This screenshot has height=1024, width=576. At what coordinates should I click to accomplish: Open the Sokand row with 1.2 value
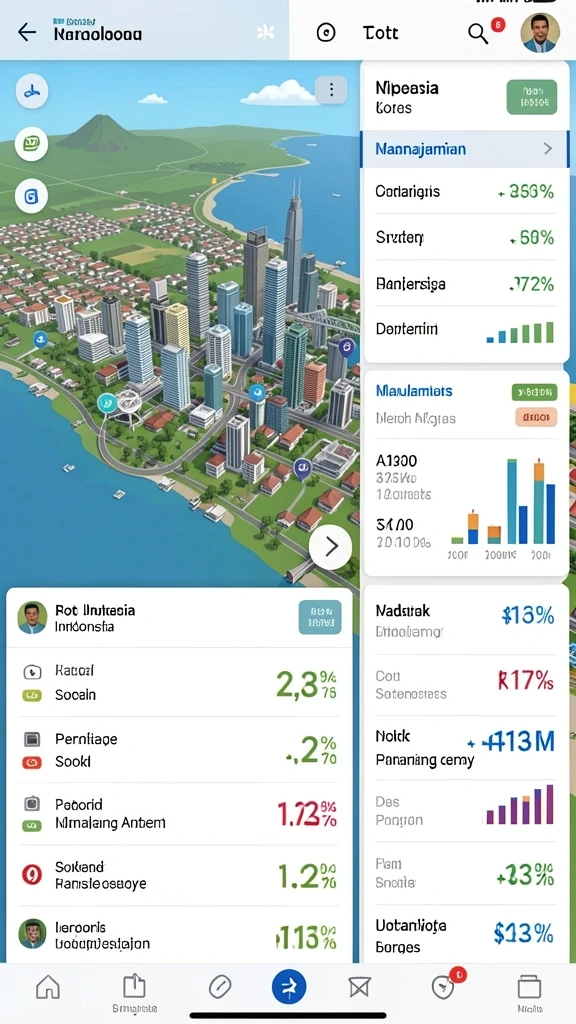coord(179,875)
